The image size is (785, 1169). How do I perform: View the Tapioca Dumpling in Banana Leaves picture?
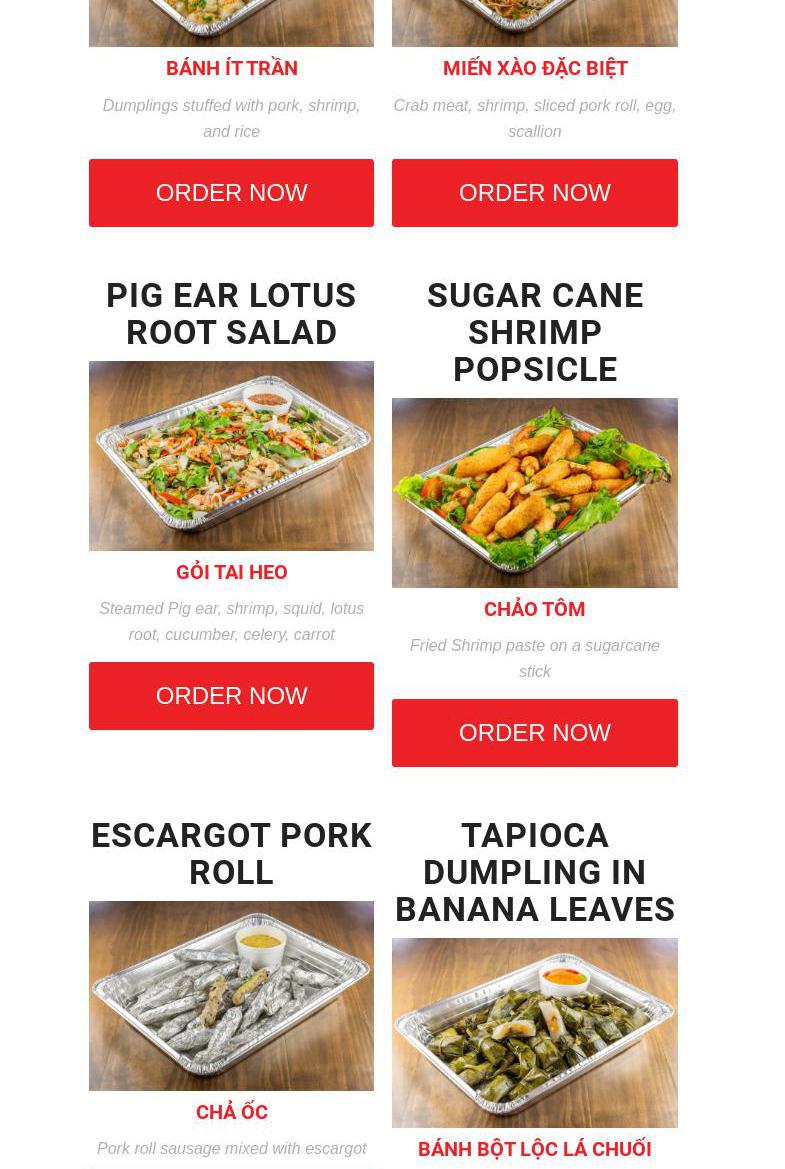point(534,1033)
